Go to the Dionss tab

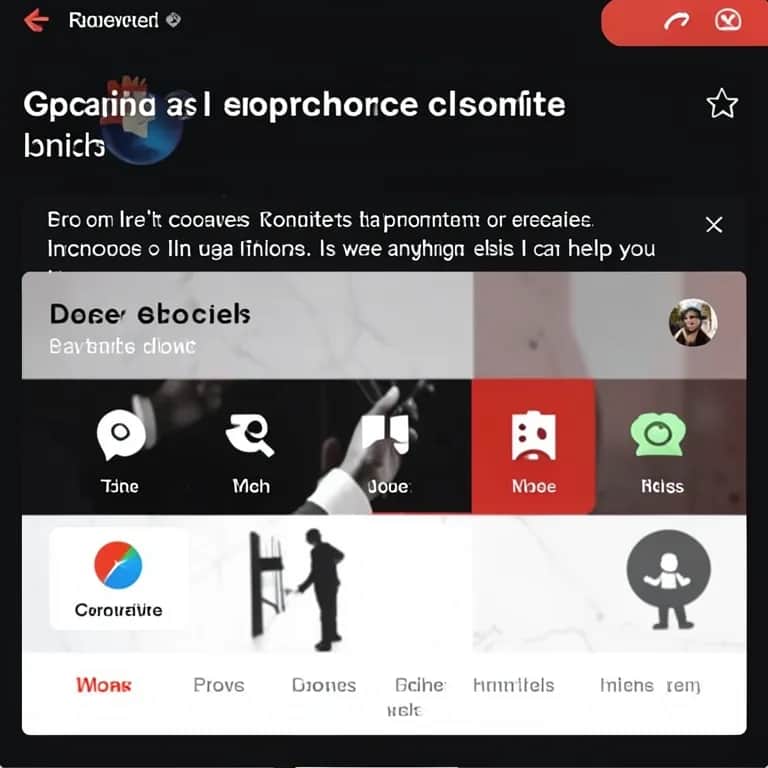click(x=324, y=685)
